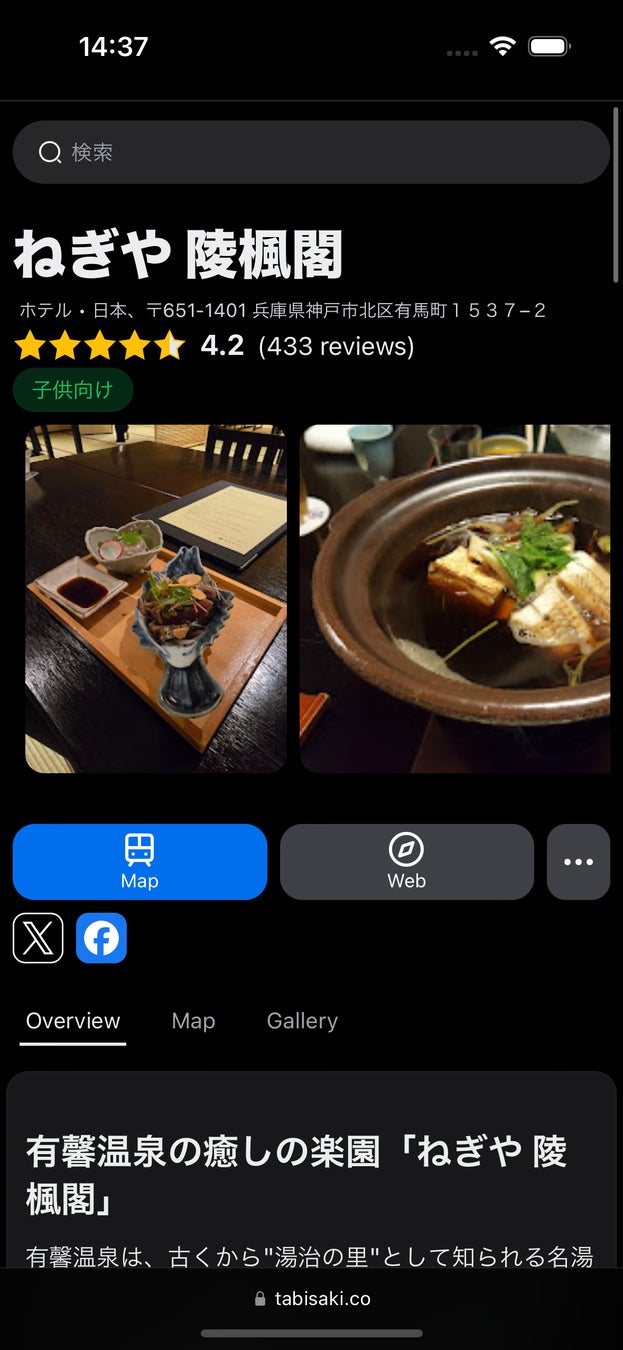Open the blue Map button
623x1350 pixels.
(140, 862)
